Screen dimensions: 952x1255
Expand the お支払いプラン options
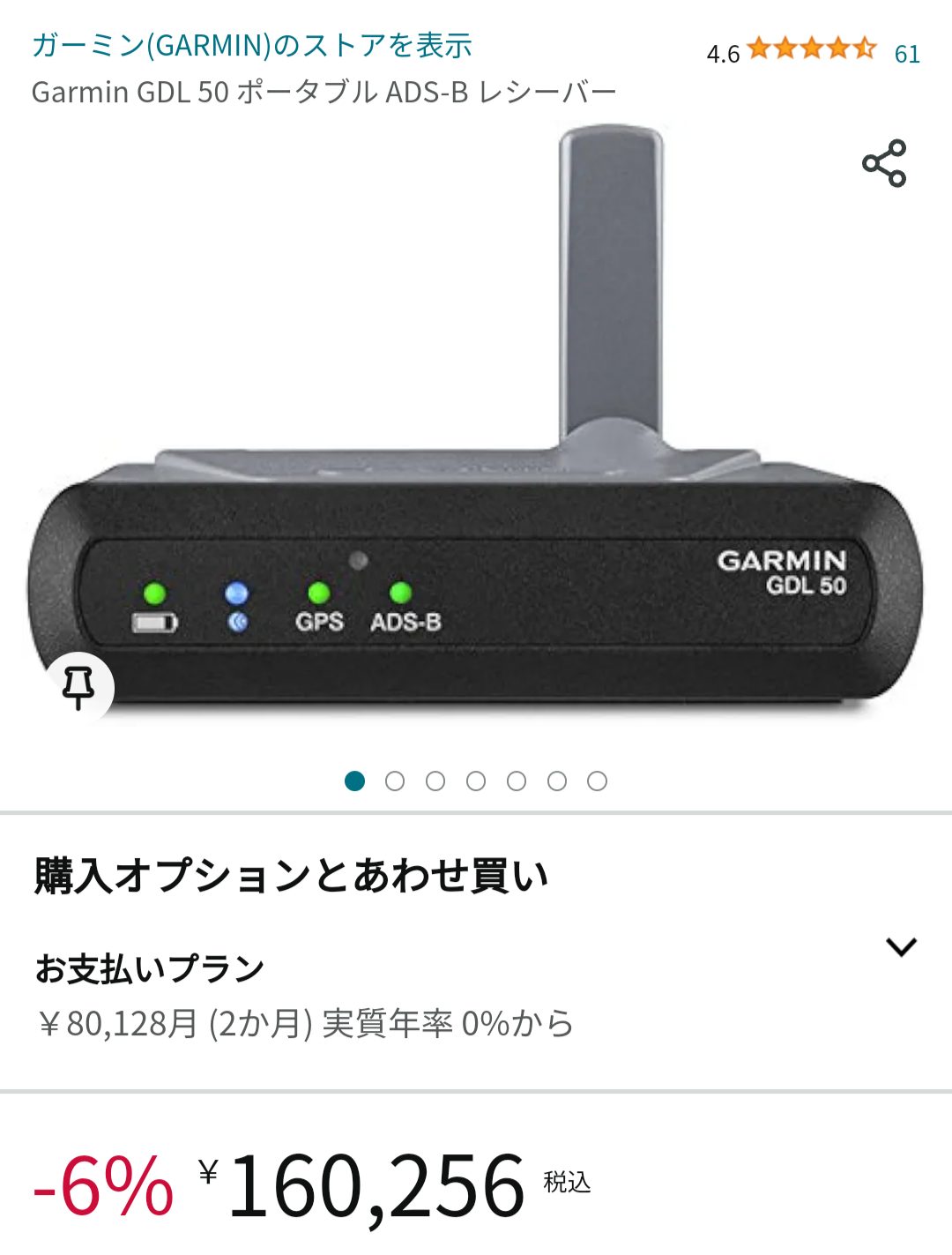(x=901, y=947)
